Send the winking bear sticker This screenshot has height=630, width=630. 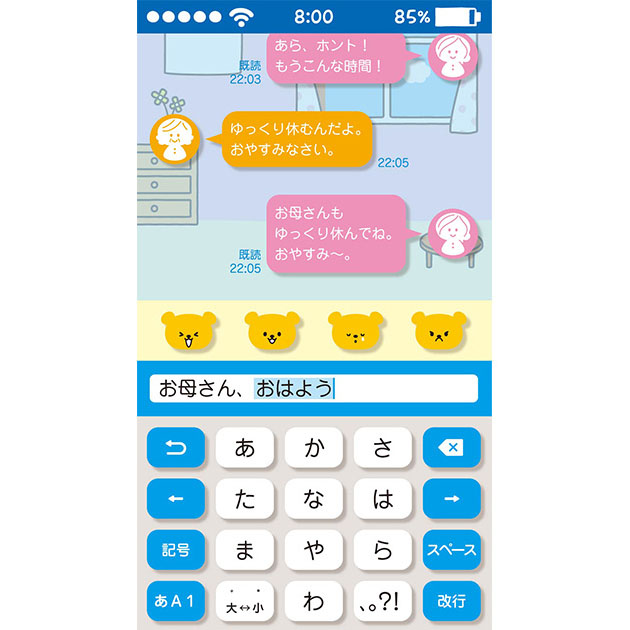click(356, 331)
